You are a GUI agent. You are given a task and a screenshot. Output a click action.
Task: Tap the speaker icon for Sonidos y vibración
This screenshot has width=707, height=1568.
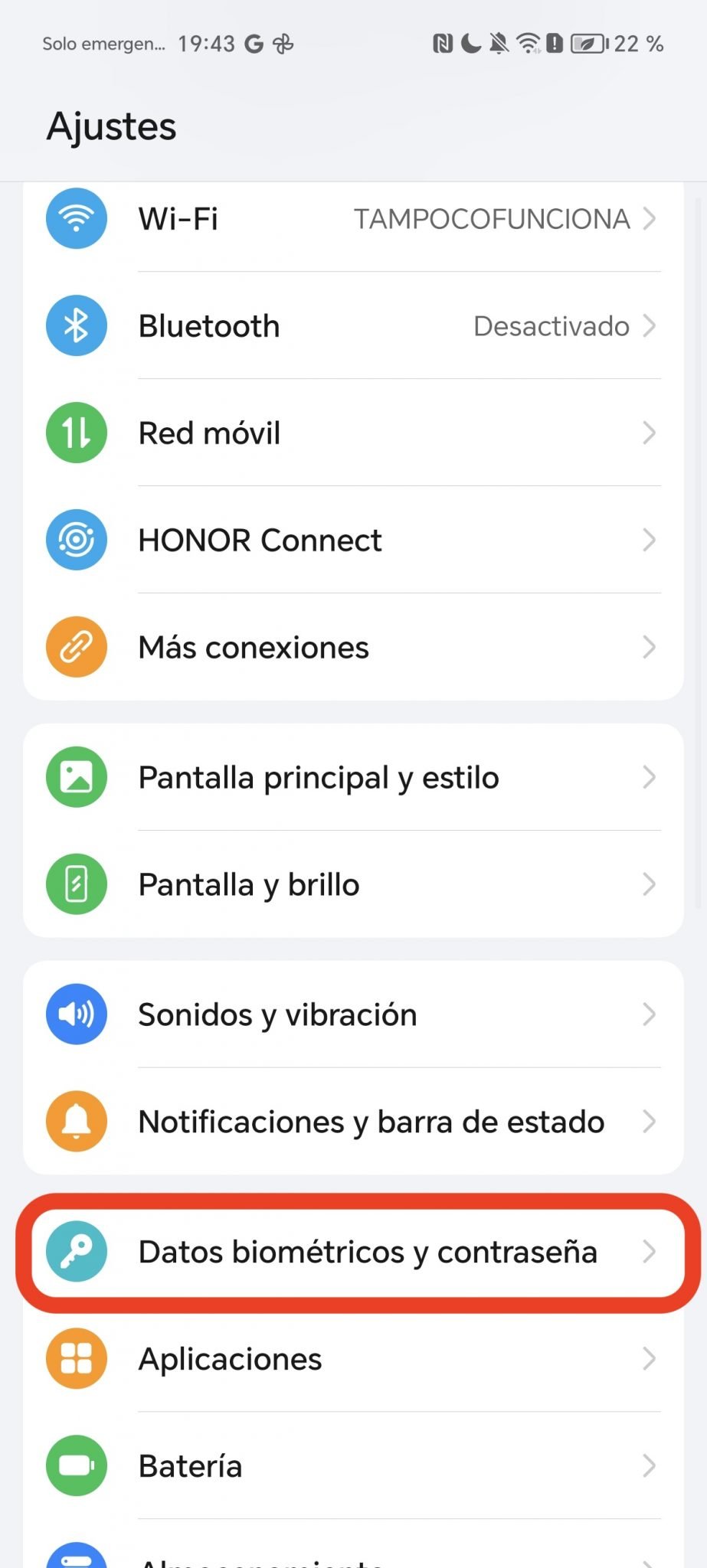[75, 1014]
